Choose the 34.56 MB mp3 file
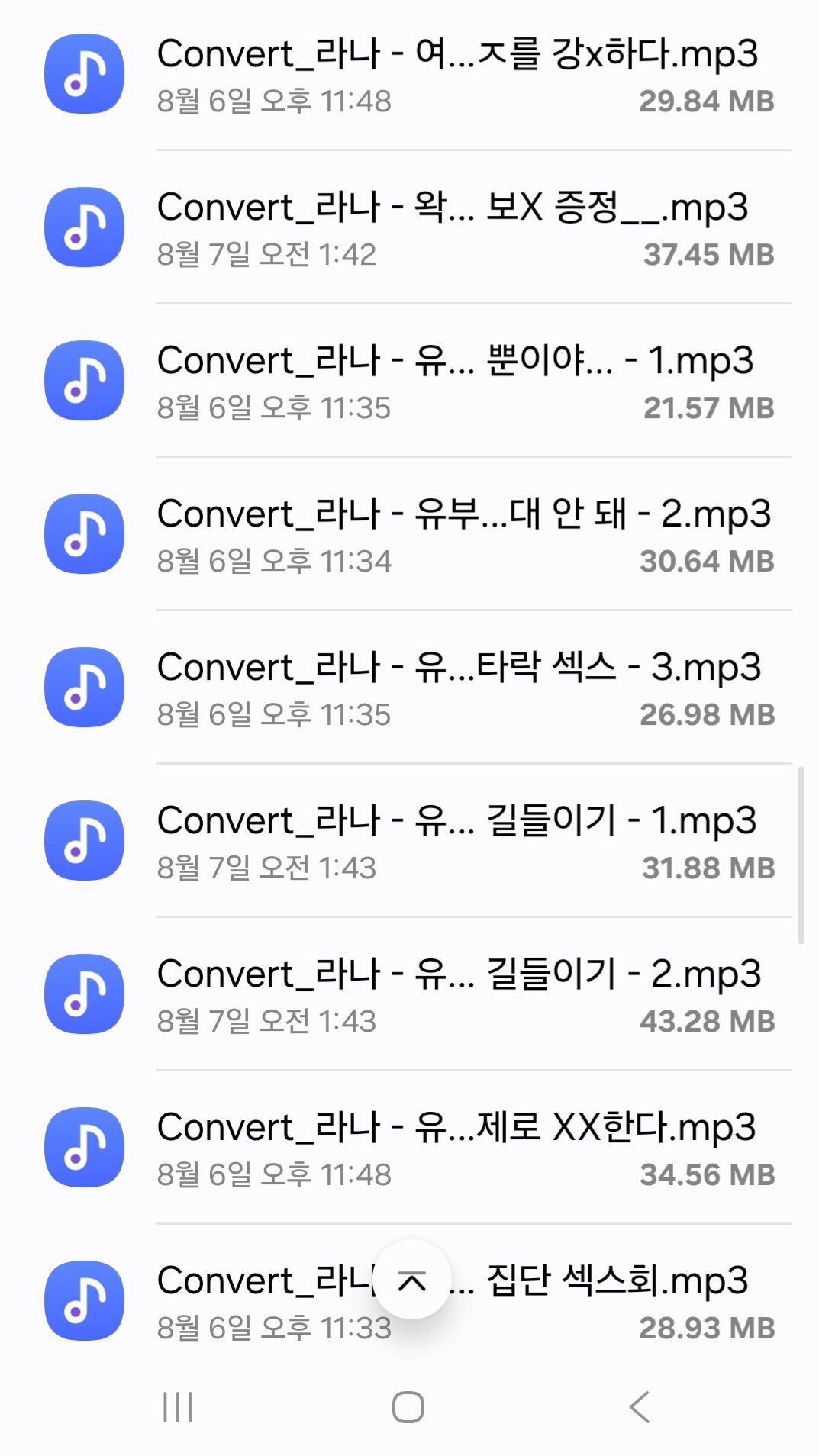This screenshot has width=819, height=1456. [x=458, y=1148]
